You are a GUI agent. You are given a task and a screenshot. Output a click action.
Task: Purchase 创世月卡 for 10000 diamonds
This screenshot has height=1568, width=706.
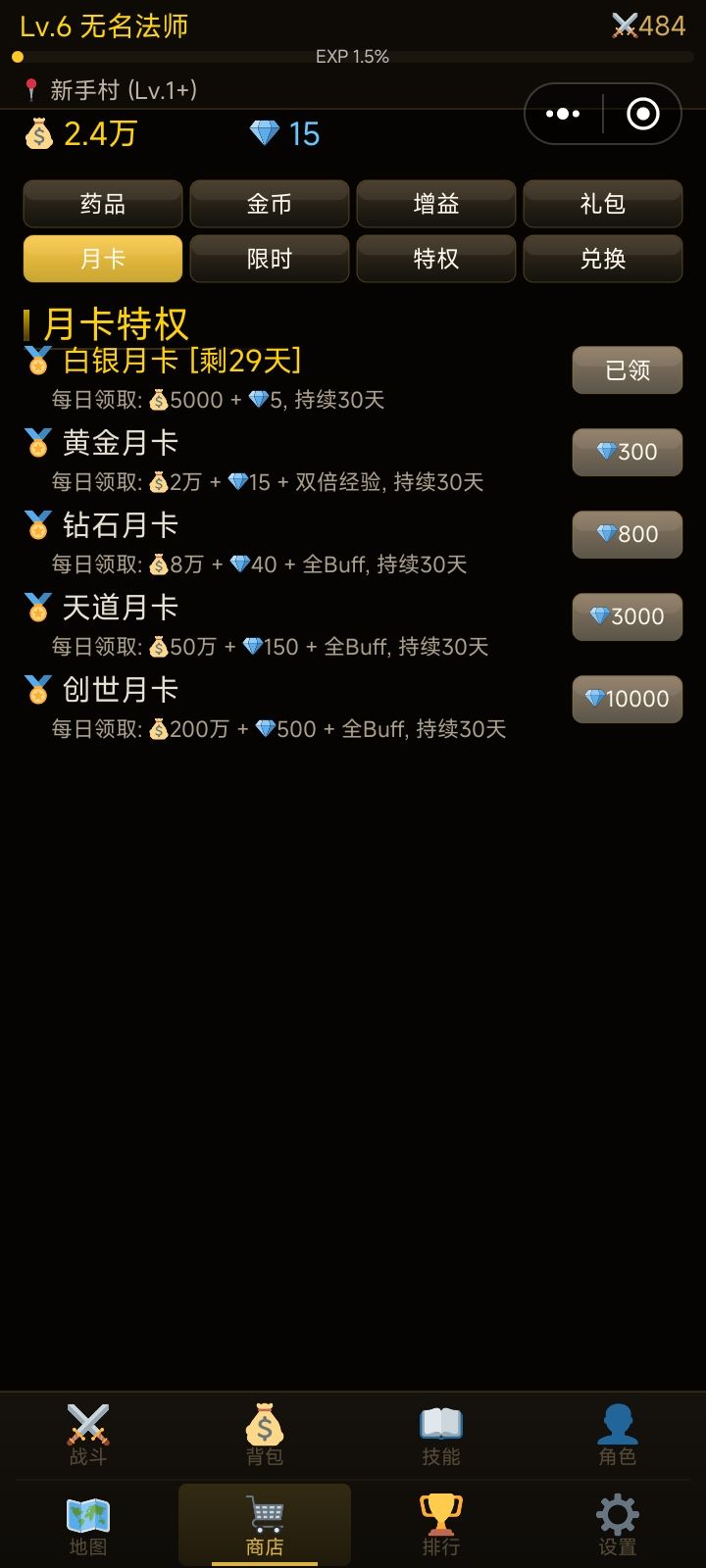628,699
